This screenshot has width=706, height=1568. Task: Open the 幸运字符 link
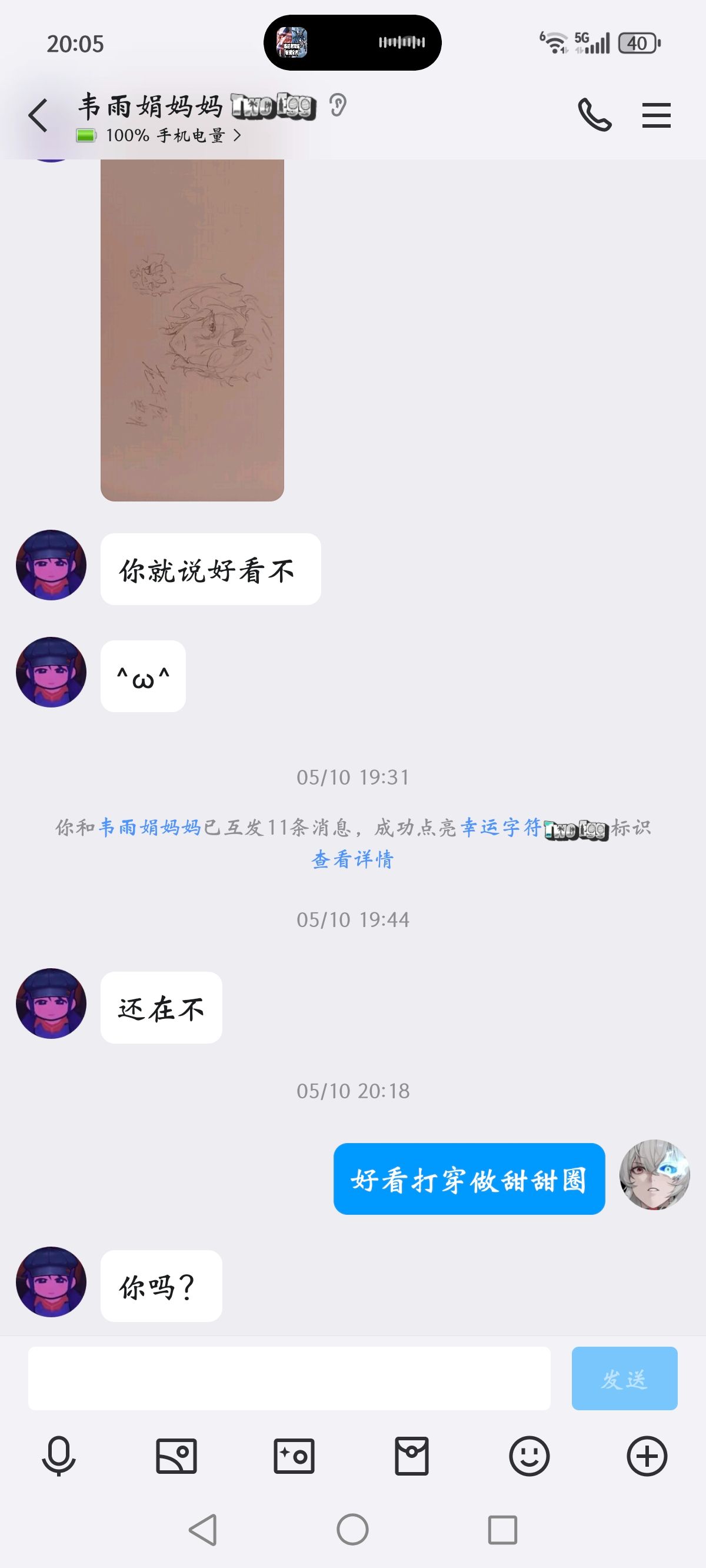[500, 827]
